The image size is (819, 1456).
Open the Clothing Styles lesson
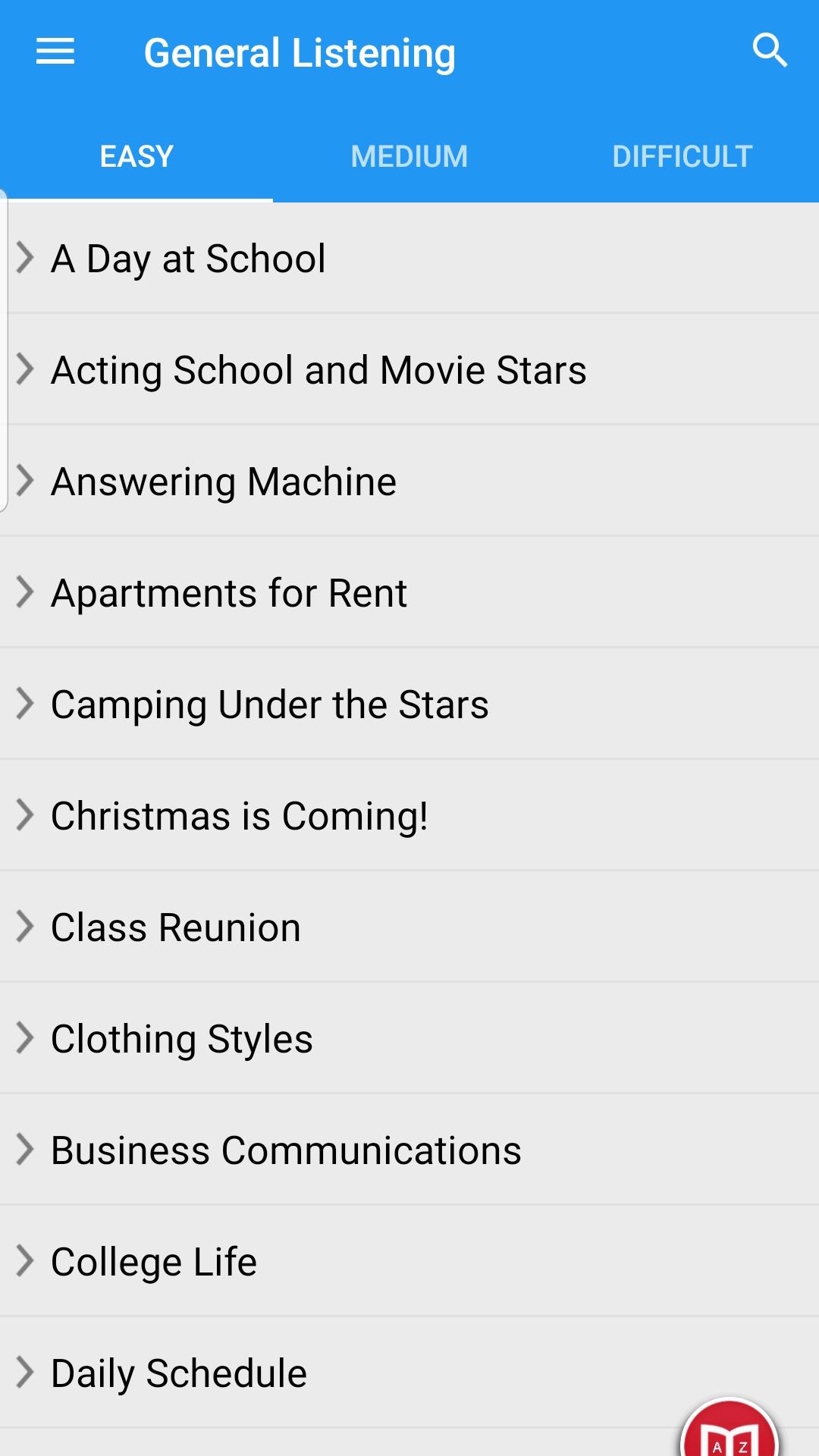tap(409, 1038)
